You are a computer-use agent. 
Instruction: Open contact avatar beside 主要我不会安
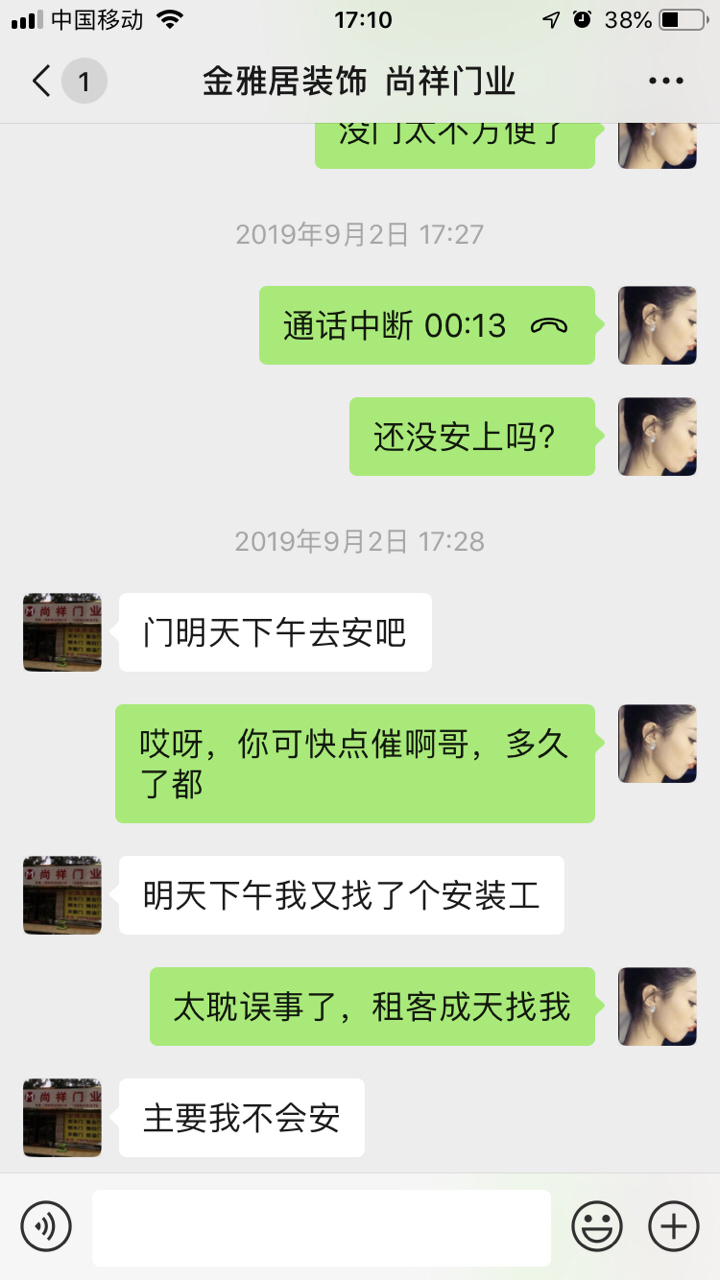click(x=62, y=1117)
